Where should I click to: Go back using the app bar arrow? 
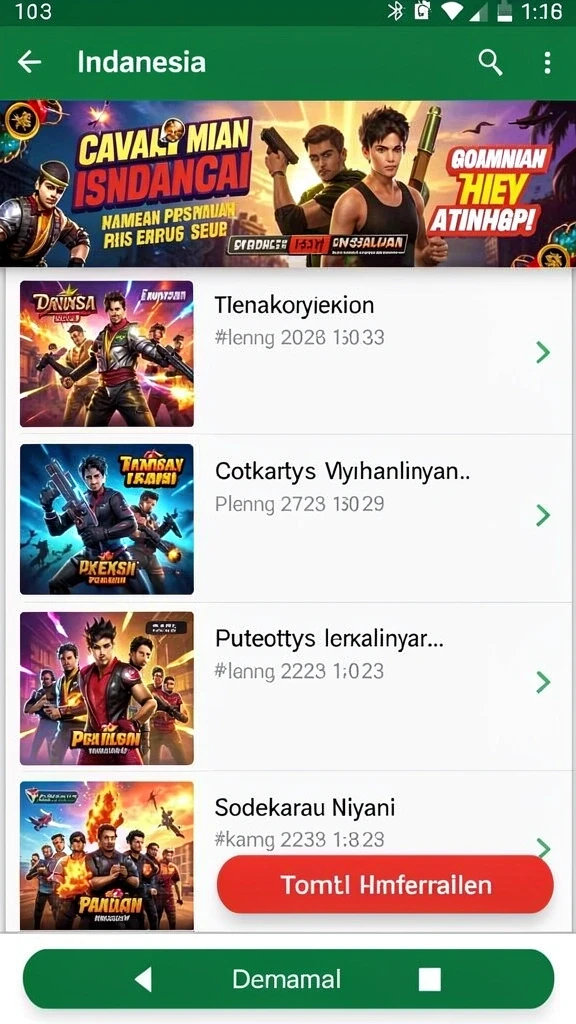click(29, 63)
